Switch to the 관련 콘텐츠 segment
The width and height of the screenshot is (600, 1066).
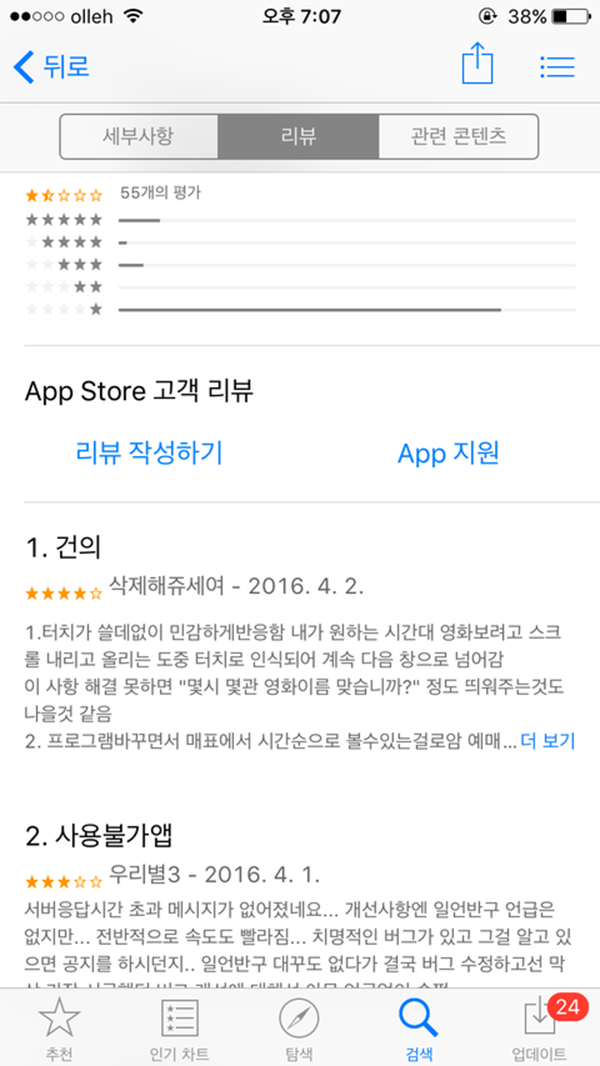coord(458,136)
